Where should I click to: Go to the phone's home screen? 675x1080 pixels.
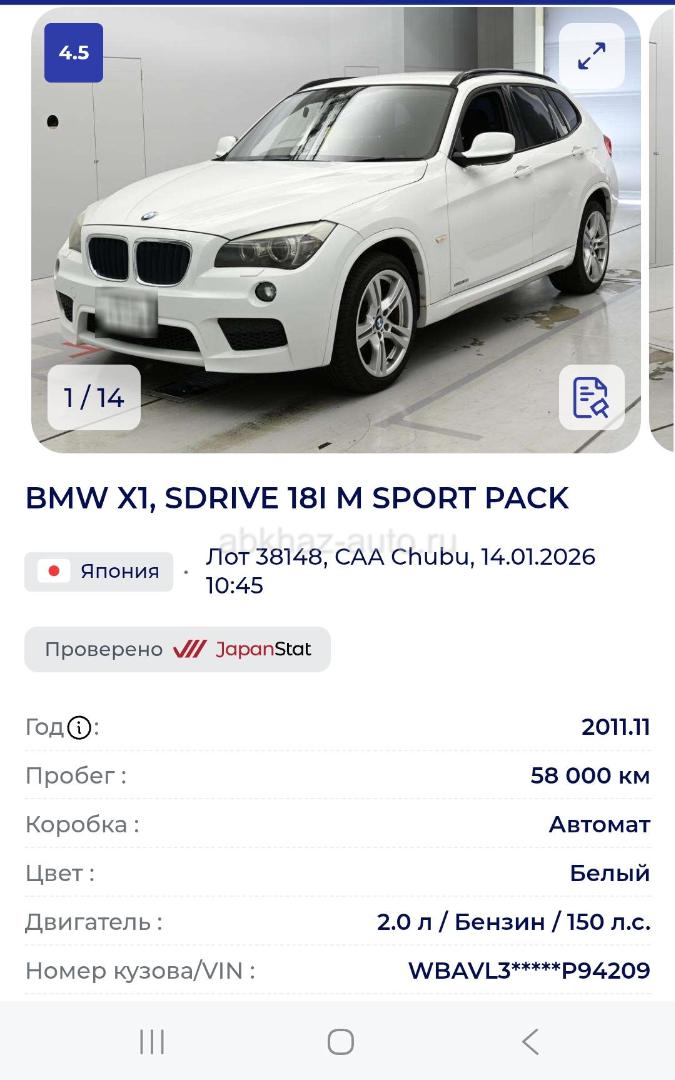[340, 1041]
